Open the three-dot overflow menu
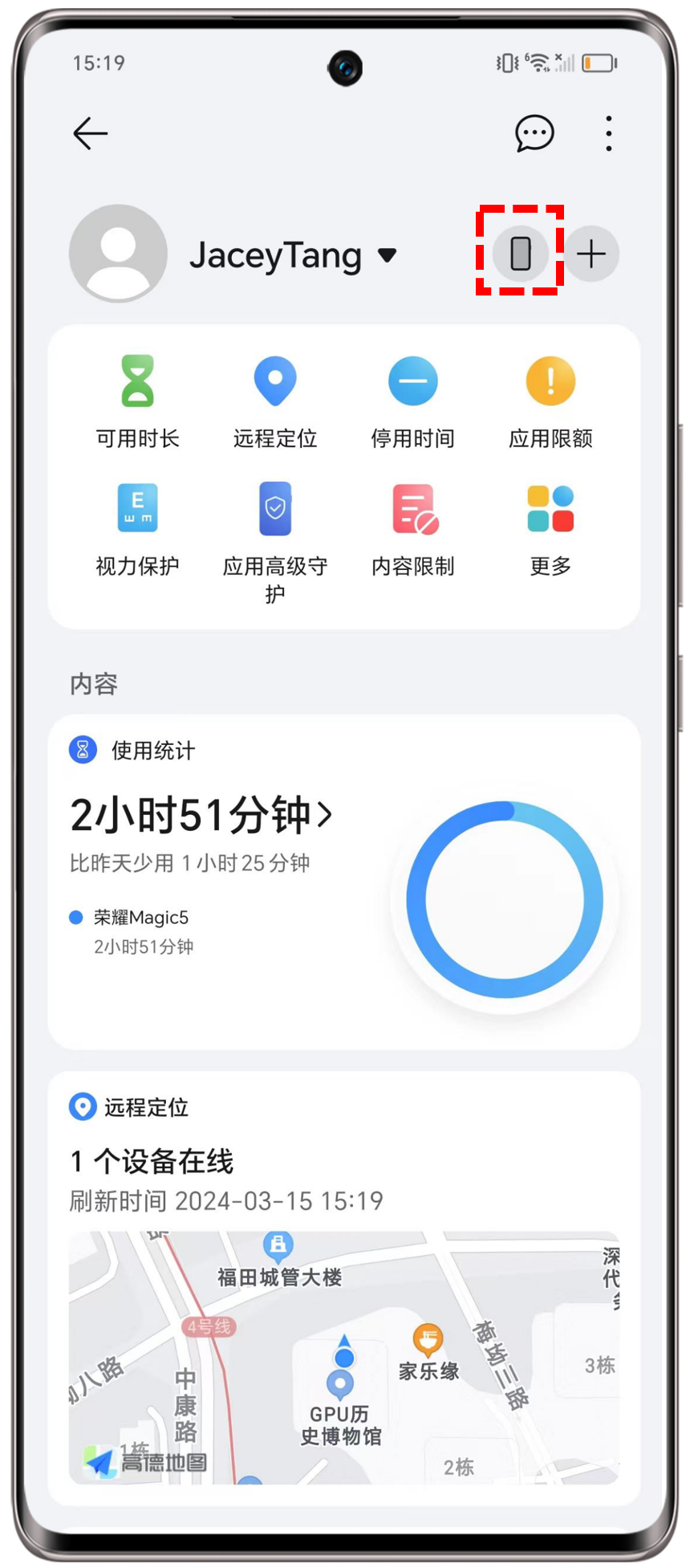This screenshot has height=1568, width=694. pos(609,133)
